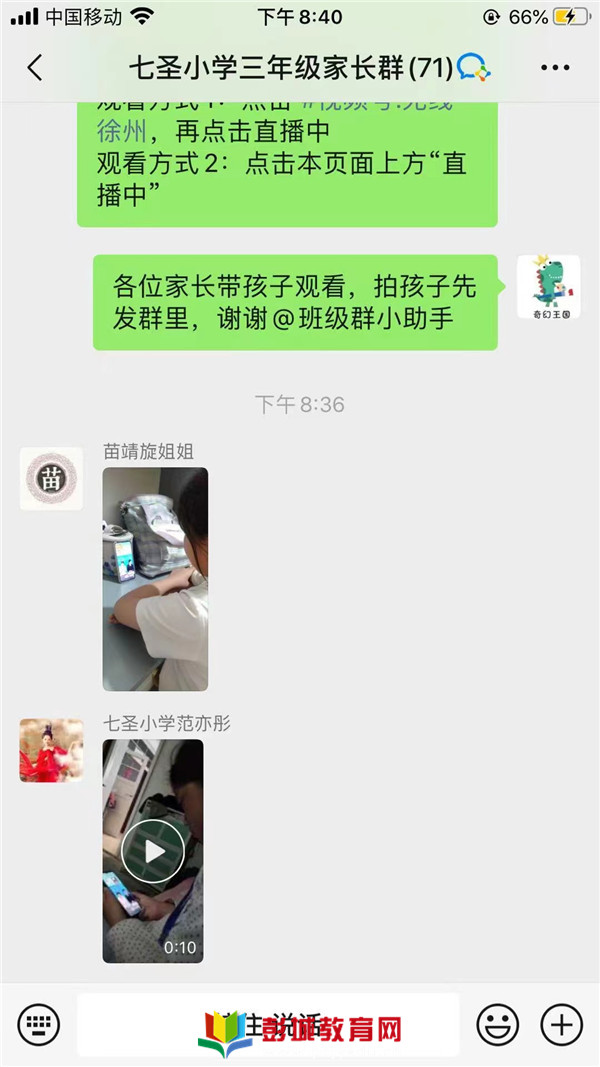
Task: Play 七圣小学范亦彤's 0:10 video
Action: [x=153, y=851]
